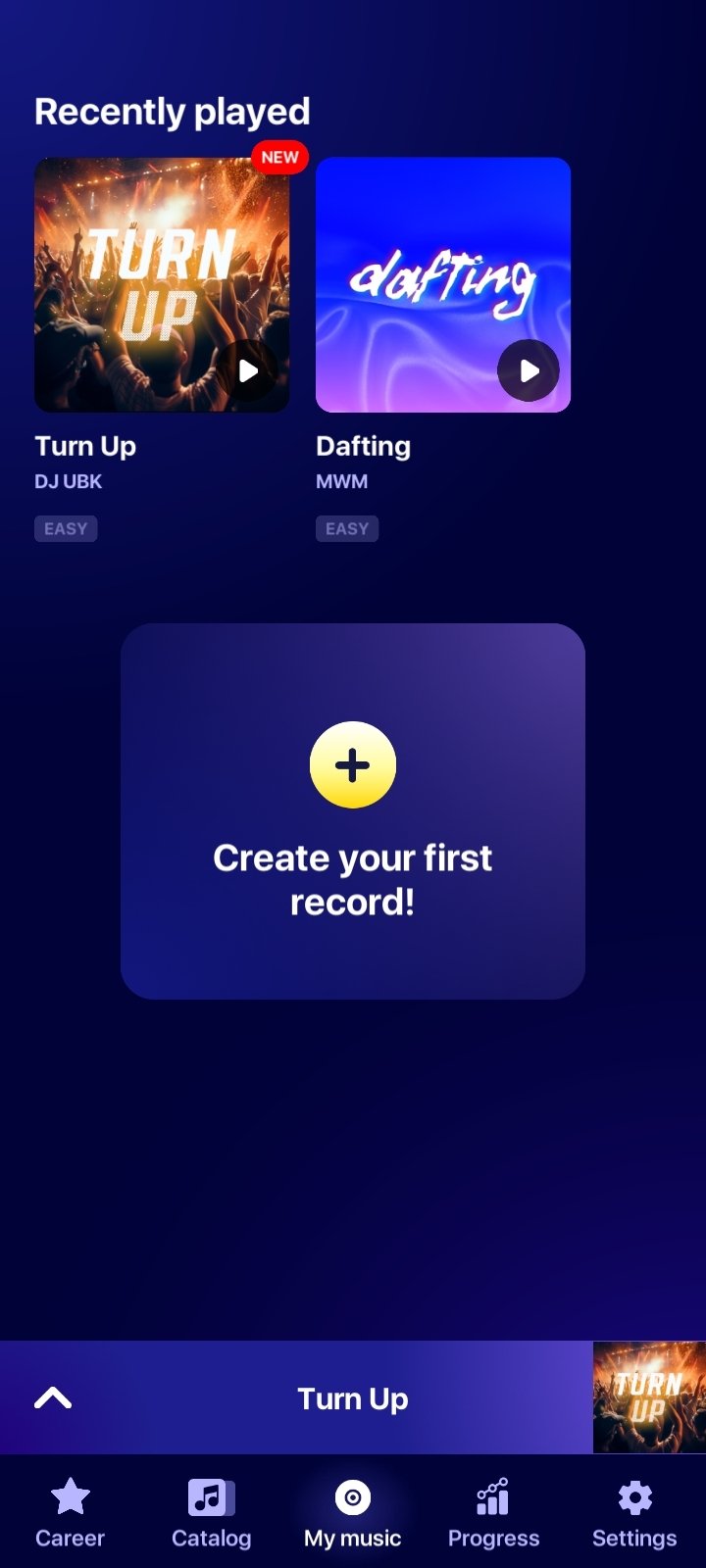
Task: View the Progress tab
Action: [493, 1514]
